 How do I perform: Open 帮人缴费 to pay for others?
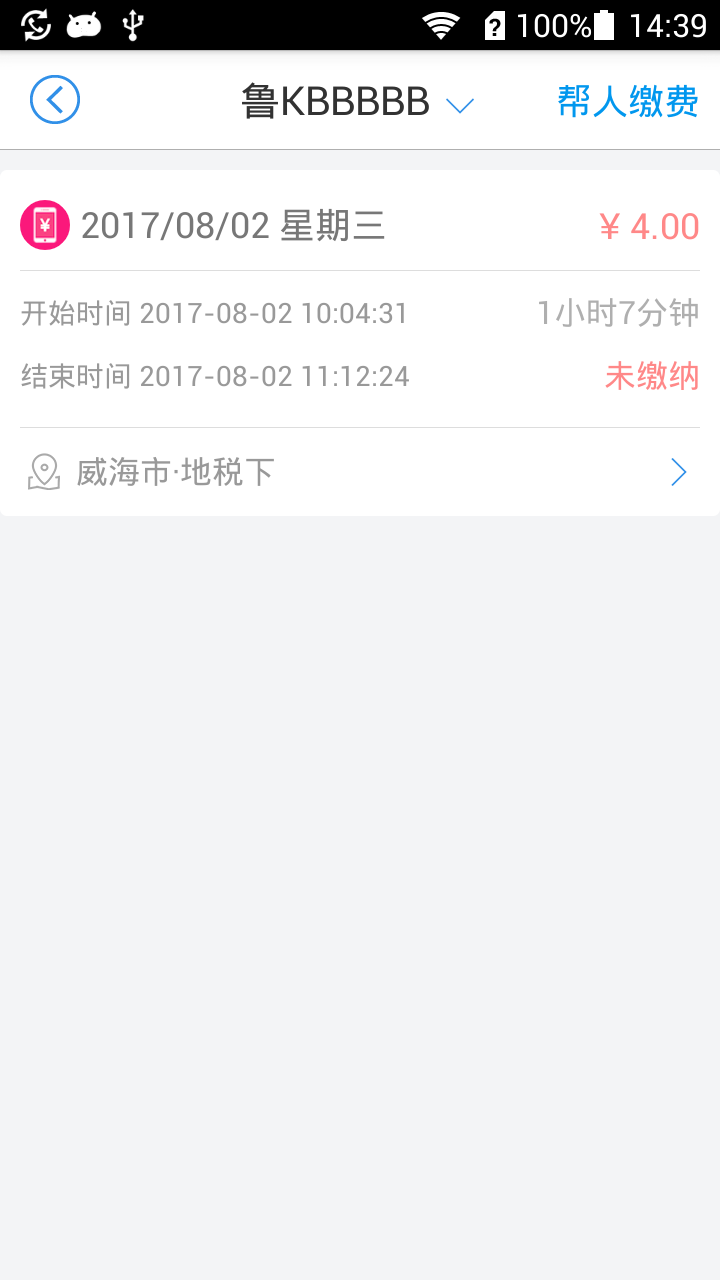625,100
